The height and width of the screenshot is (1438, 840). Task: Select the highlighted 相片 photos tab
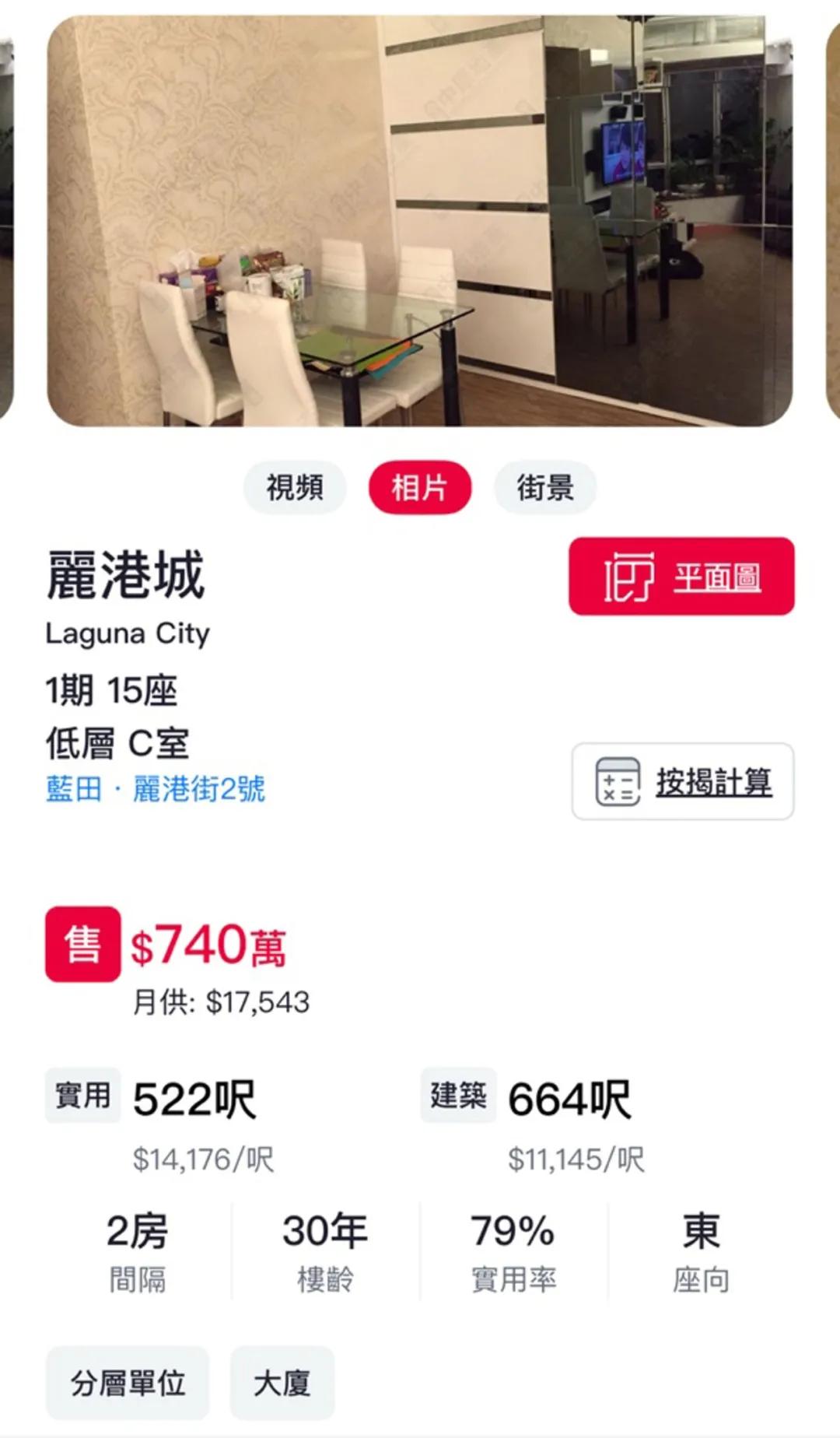pos(422,487)
